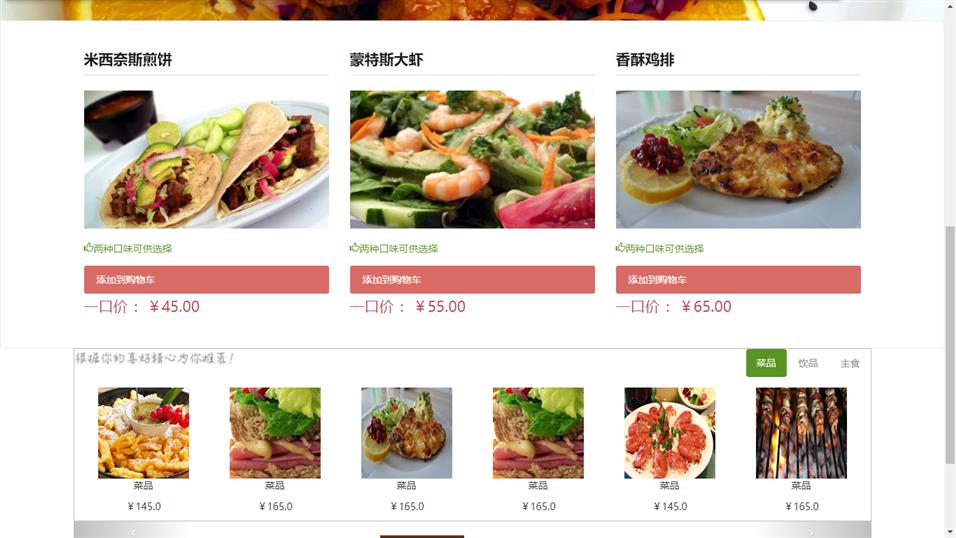Switch to the 饮品 tab
Viewport: 956px width, 538px height.
pyautogui.click(x=808, y=363)
